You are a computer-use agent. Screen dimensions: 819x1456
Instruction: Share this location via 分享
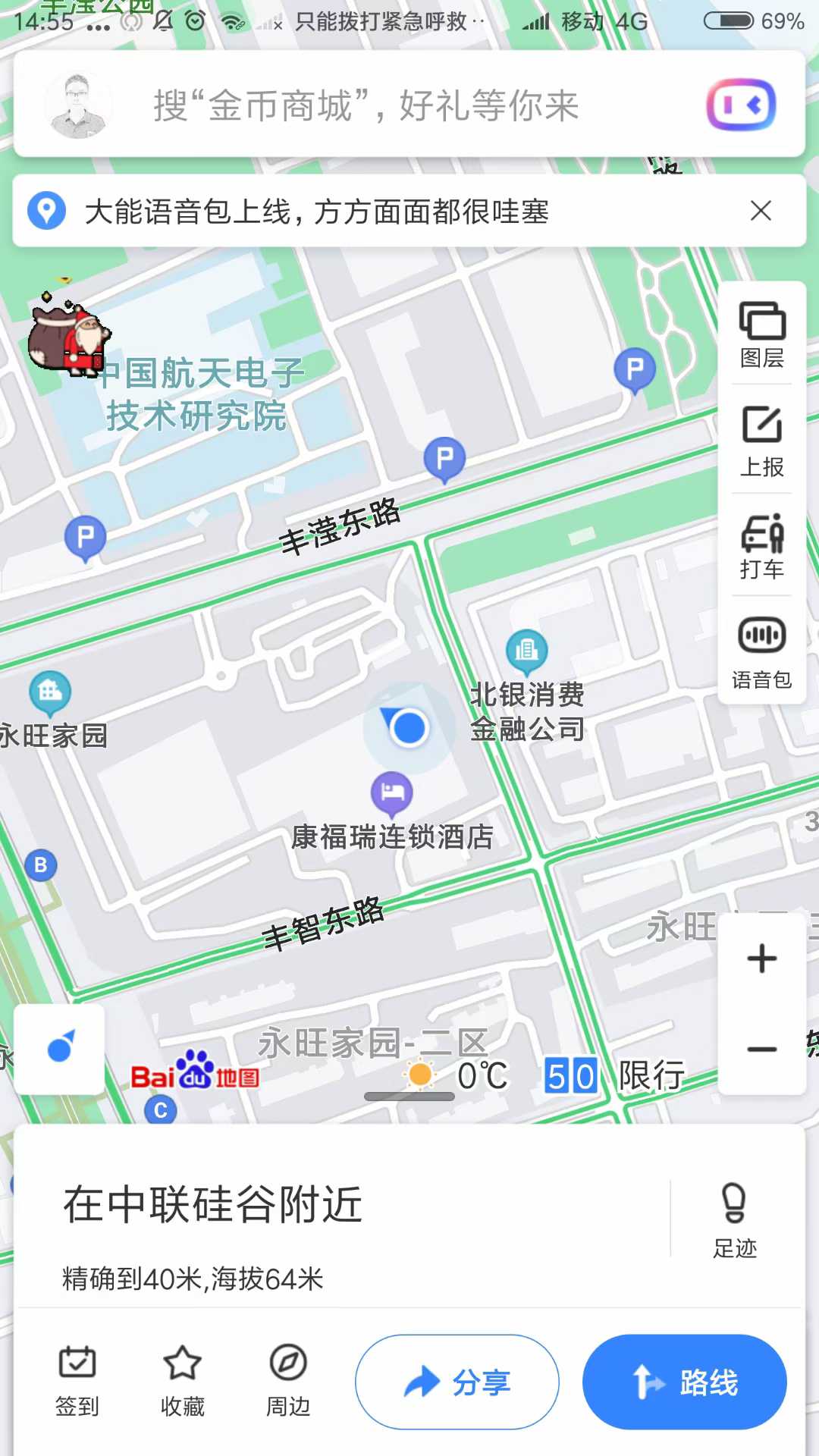tap(457, 1382)
